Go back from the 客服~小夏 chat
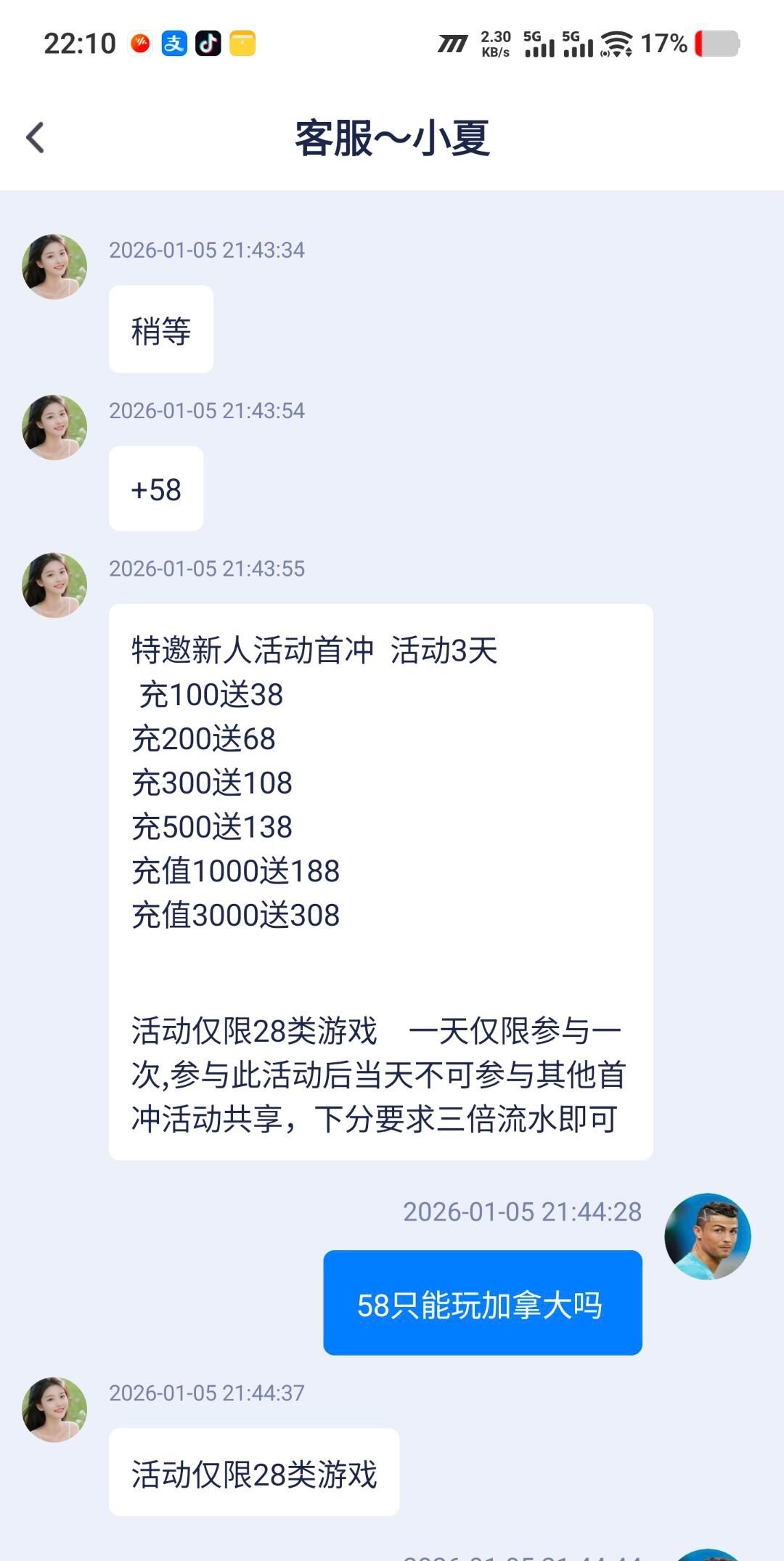This screenshot has height=1561, width=784. click(35, 137)
